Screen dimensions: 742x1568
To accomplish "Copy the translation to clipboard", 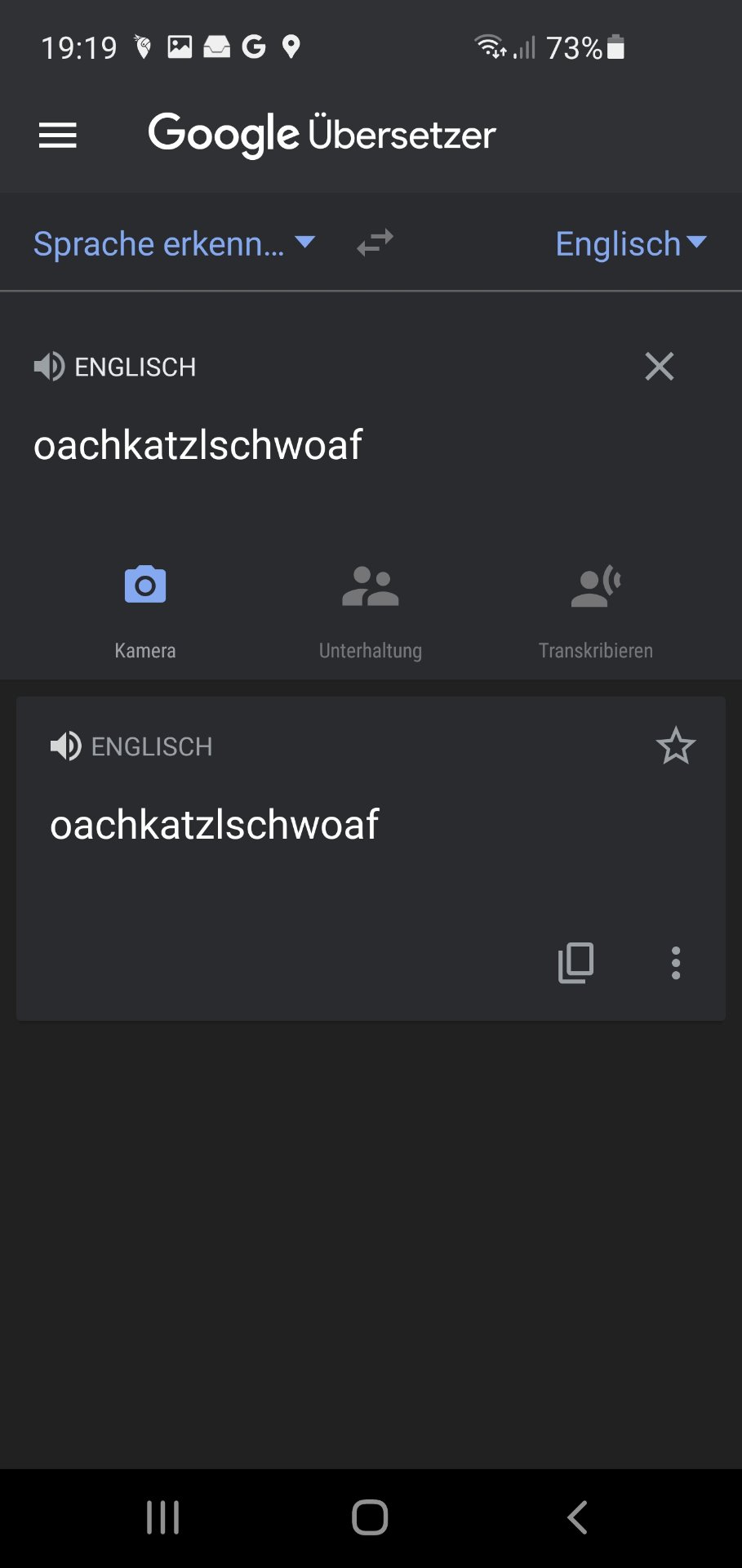I will (x=575, y=963).
